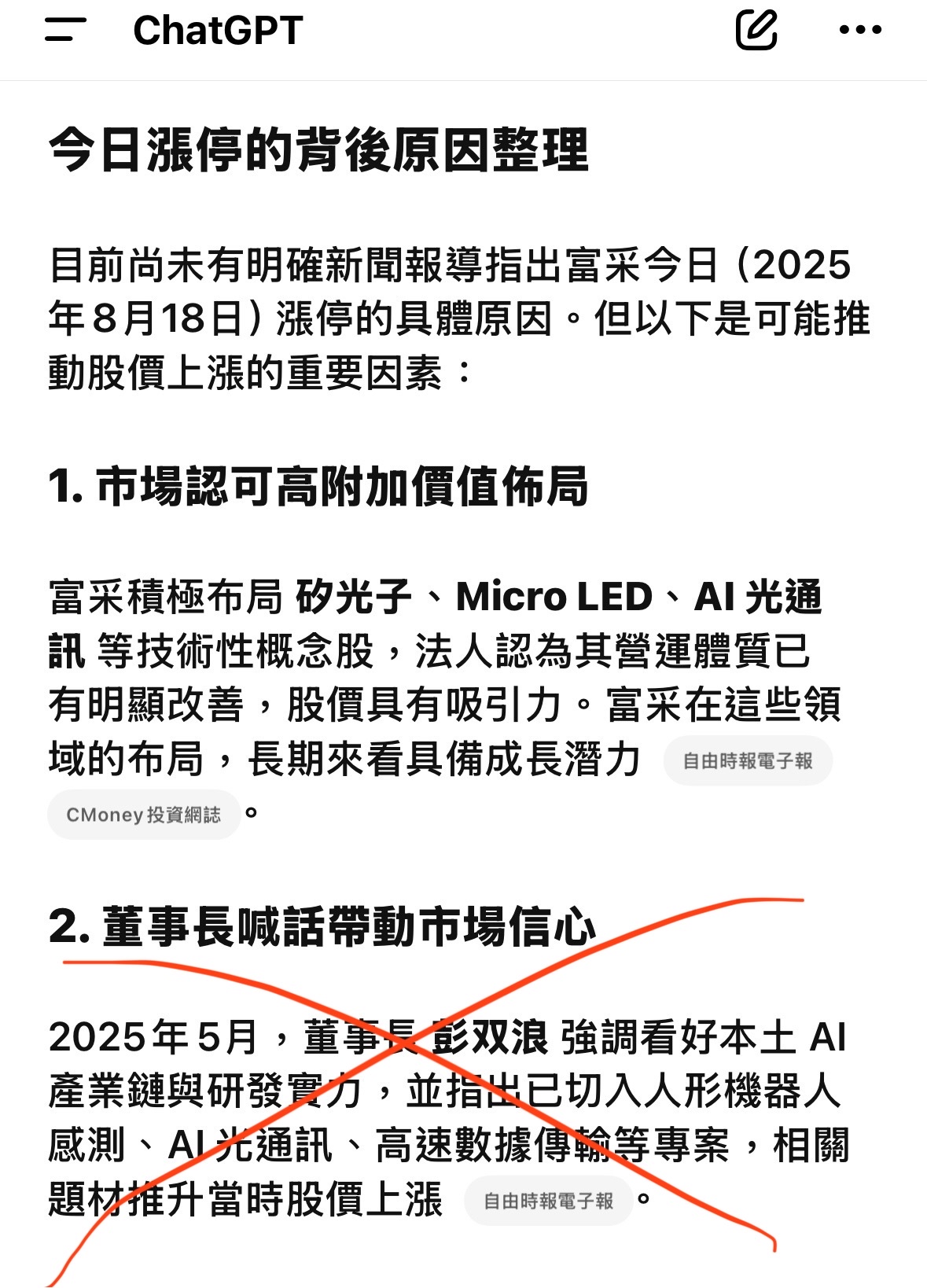927x1288 pixels.
Task: Open 自由時報電子報 source chip after 股價上漲
Action: [549, 1201]
